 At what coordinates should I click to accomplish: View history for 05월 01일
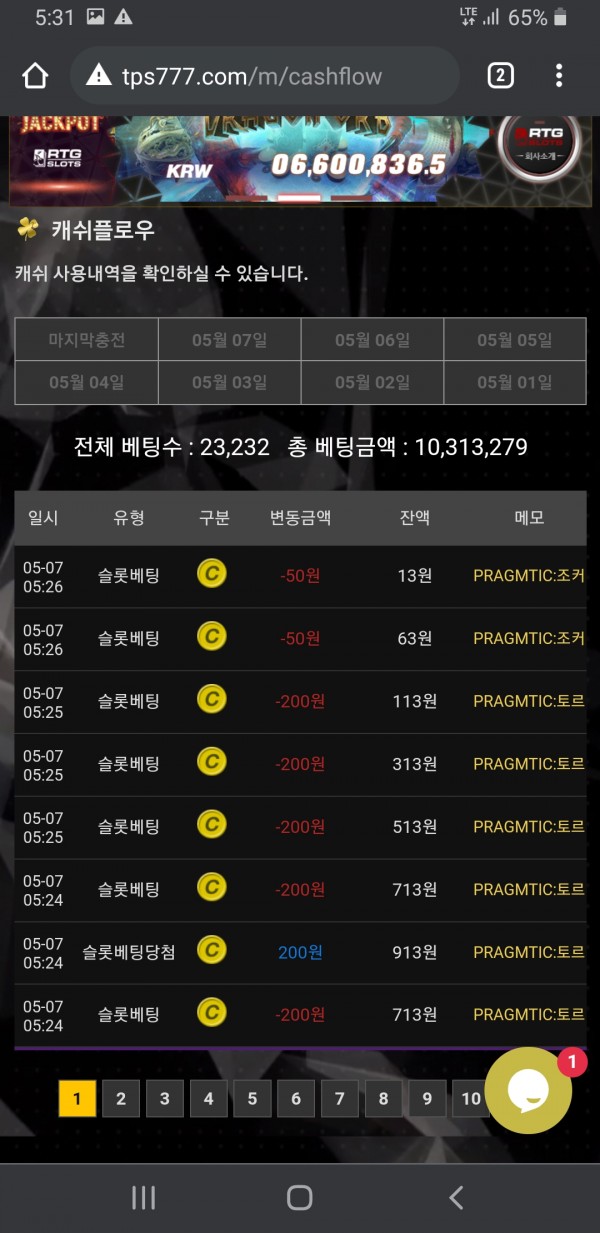coord(514,383)
